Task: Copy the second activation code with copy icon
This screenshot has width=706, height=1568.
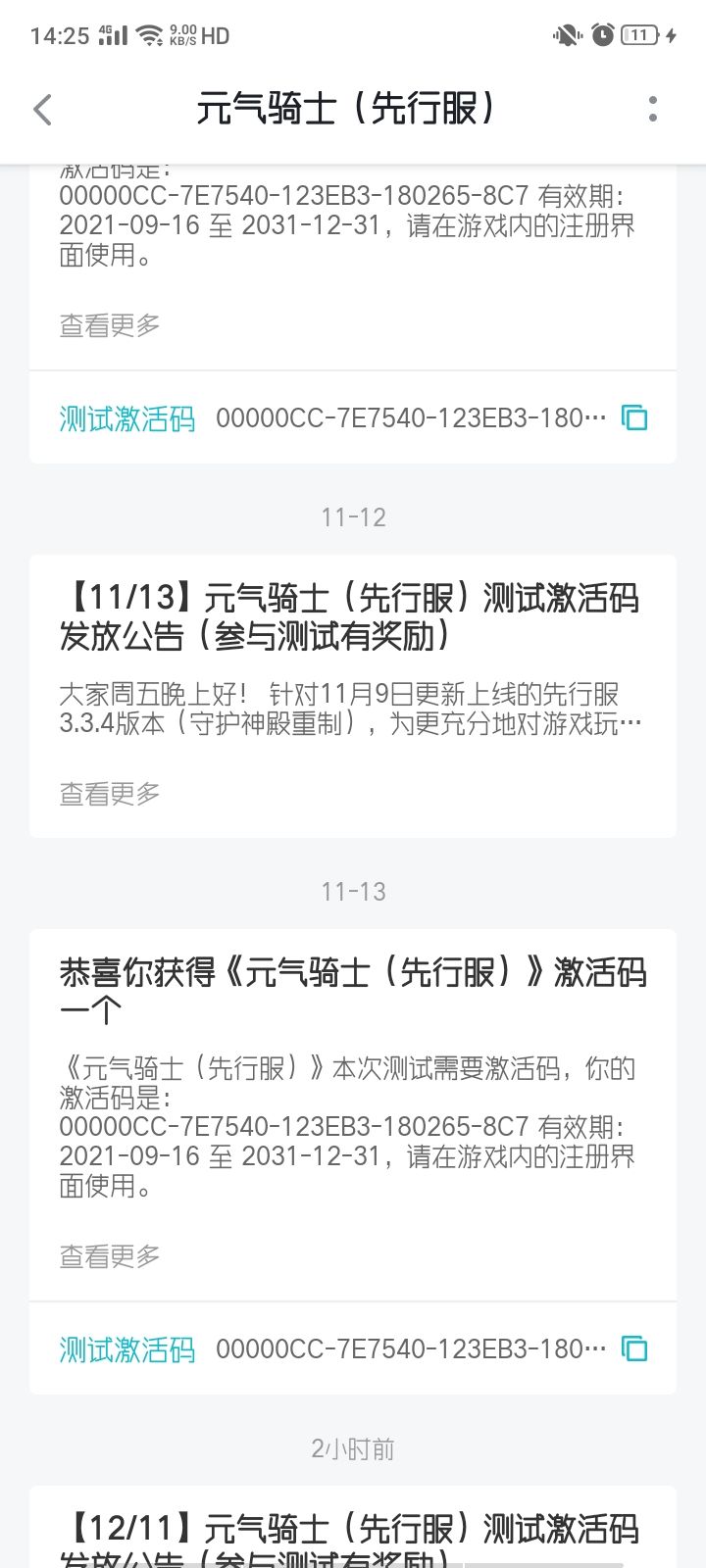Action: tap(636, 1348)
